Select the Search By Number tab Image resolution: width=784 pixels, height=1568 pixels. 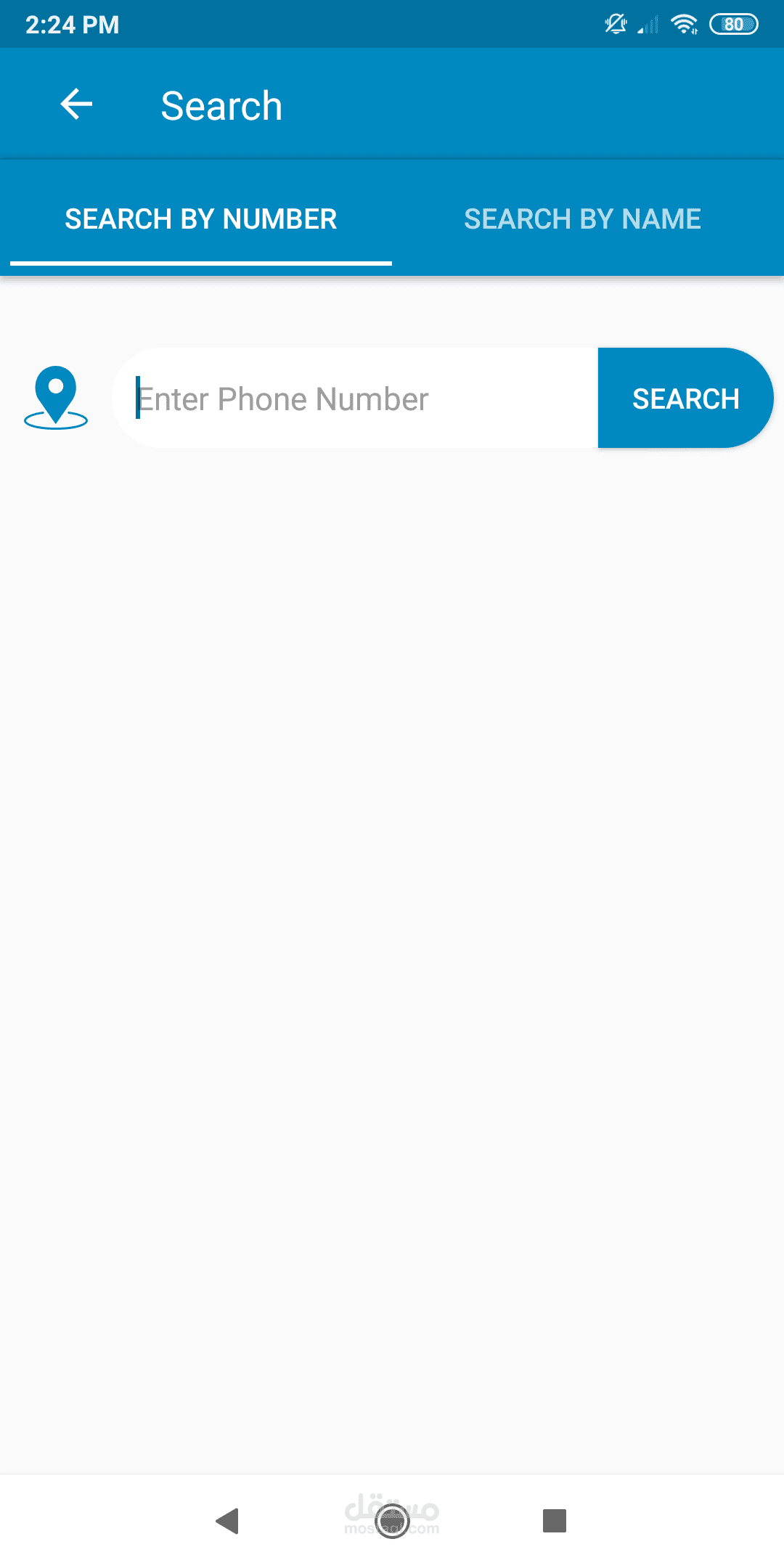pos(201,219)
